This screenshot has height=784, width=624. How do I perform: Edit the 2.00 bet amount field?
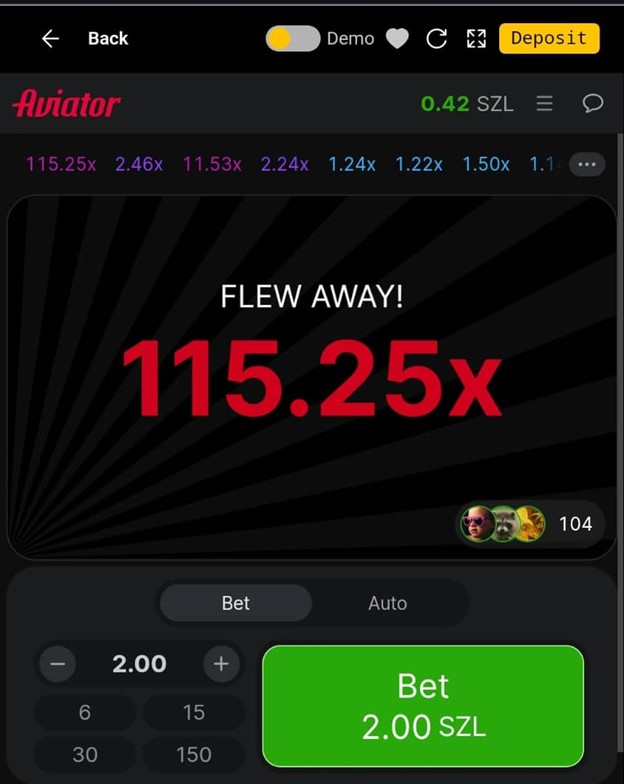[139, 664]
